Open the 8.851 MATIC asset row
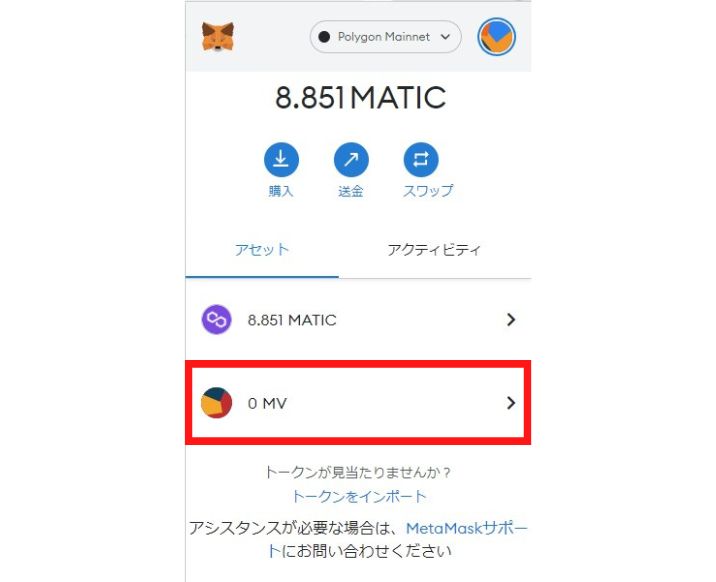Image resolution: width=716 pixels, height=582 pixels. pyautogui.click(x=358, y=320)
